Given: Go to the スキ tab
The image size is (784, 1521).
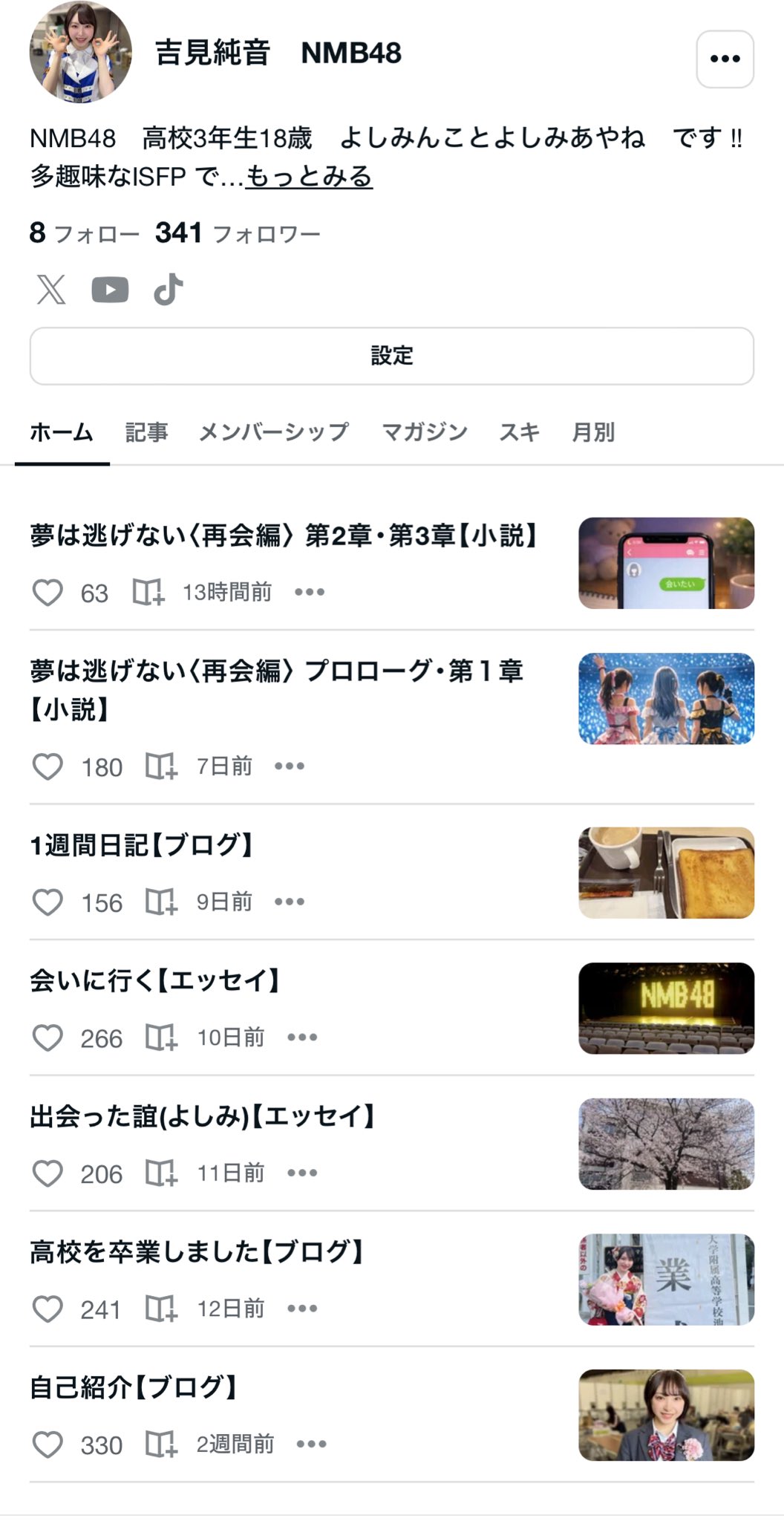Looking at the screenshot, I should (x=519, y=432).
